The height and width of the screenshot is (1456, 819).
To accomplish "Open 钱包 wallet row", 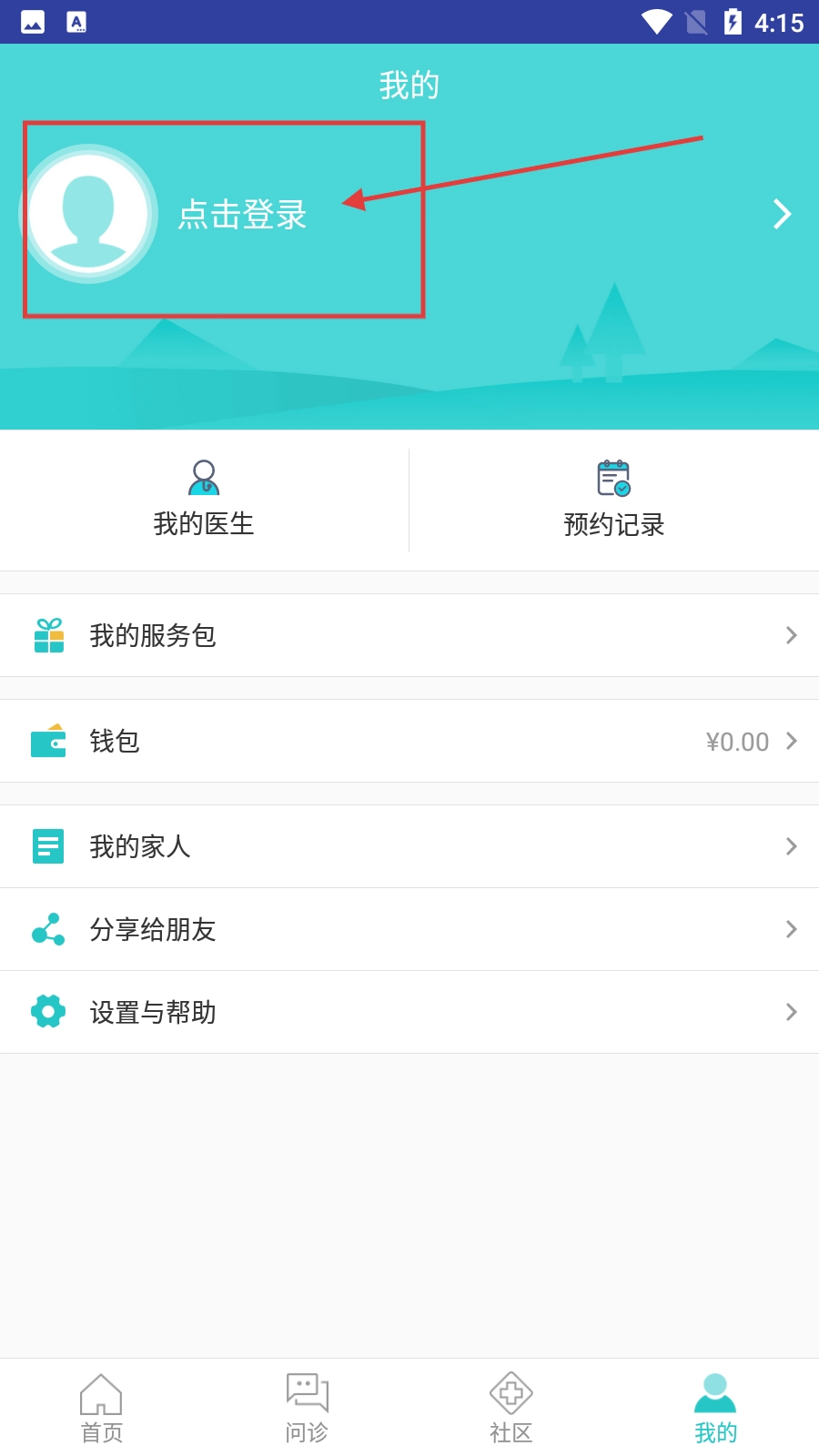I will pos(409,741).
